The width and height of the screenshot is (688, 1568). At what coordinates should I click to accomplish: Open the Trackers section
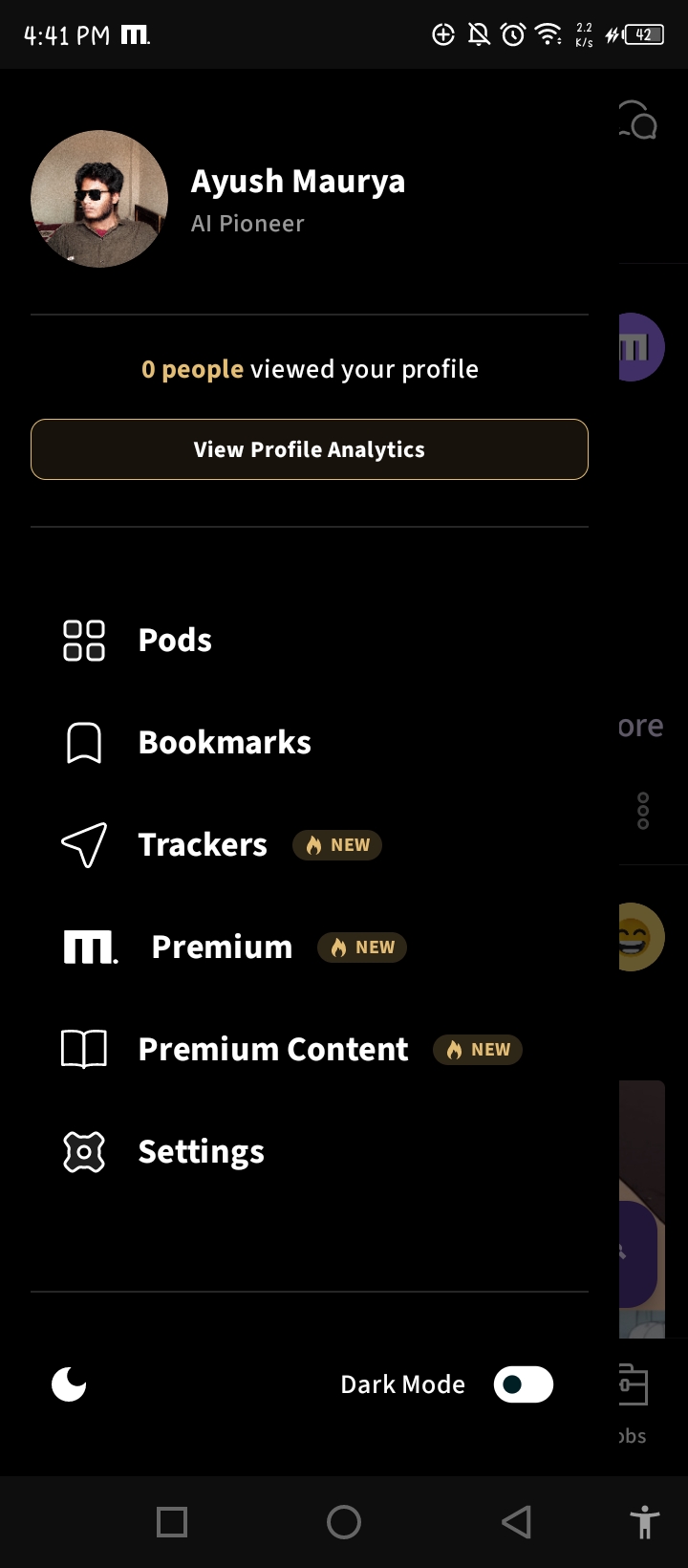pyautogui.click(x=203, y=845)
